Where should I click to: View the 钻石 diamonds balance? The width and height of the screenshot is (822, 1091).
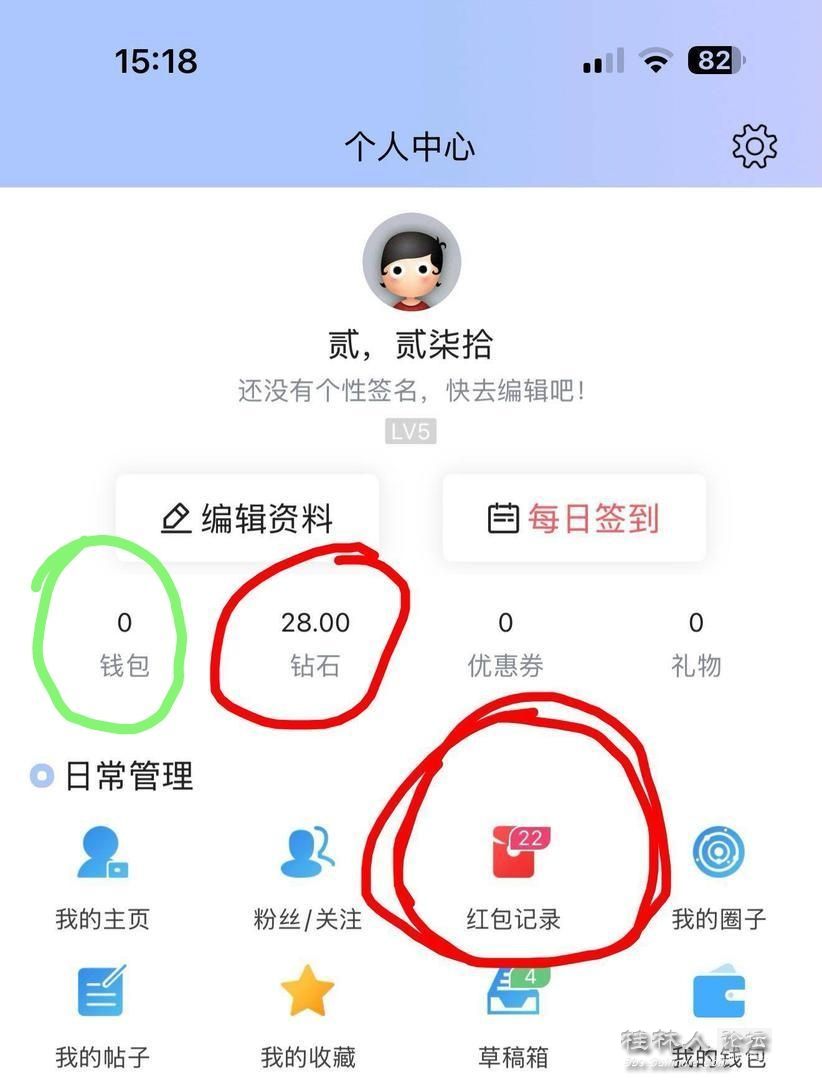[x=315, y=643]
